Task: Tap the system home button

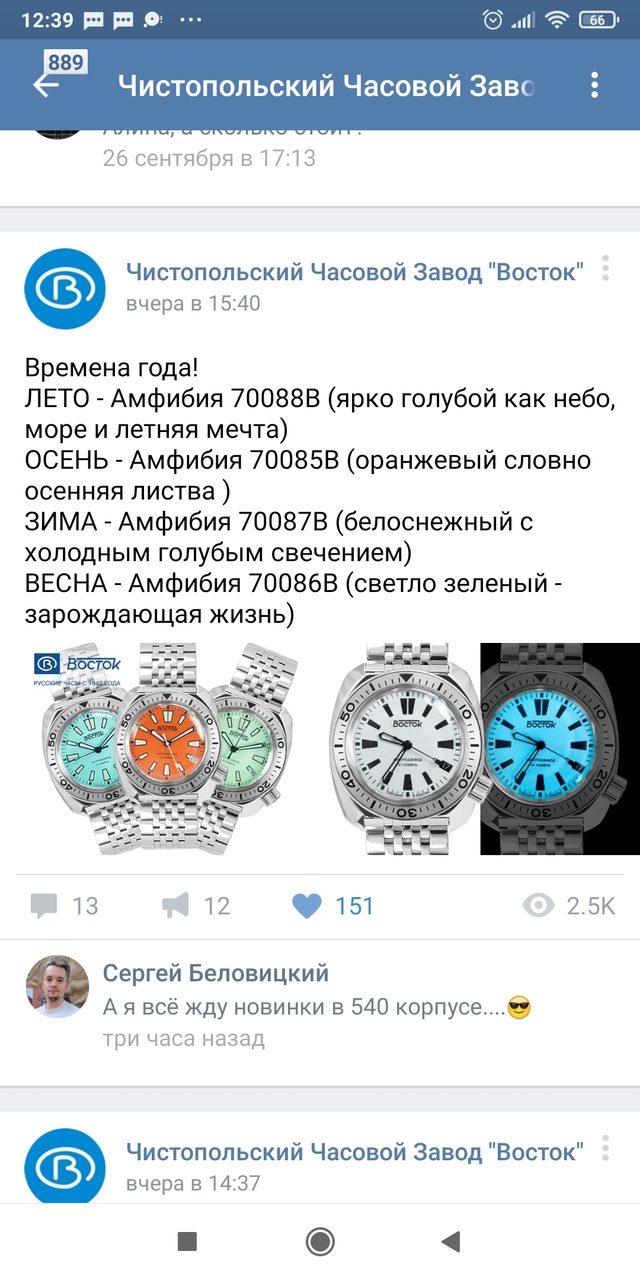Action: pos(320,1242)
